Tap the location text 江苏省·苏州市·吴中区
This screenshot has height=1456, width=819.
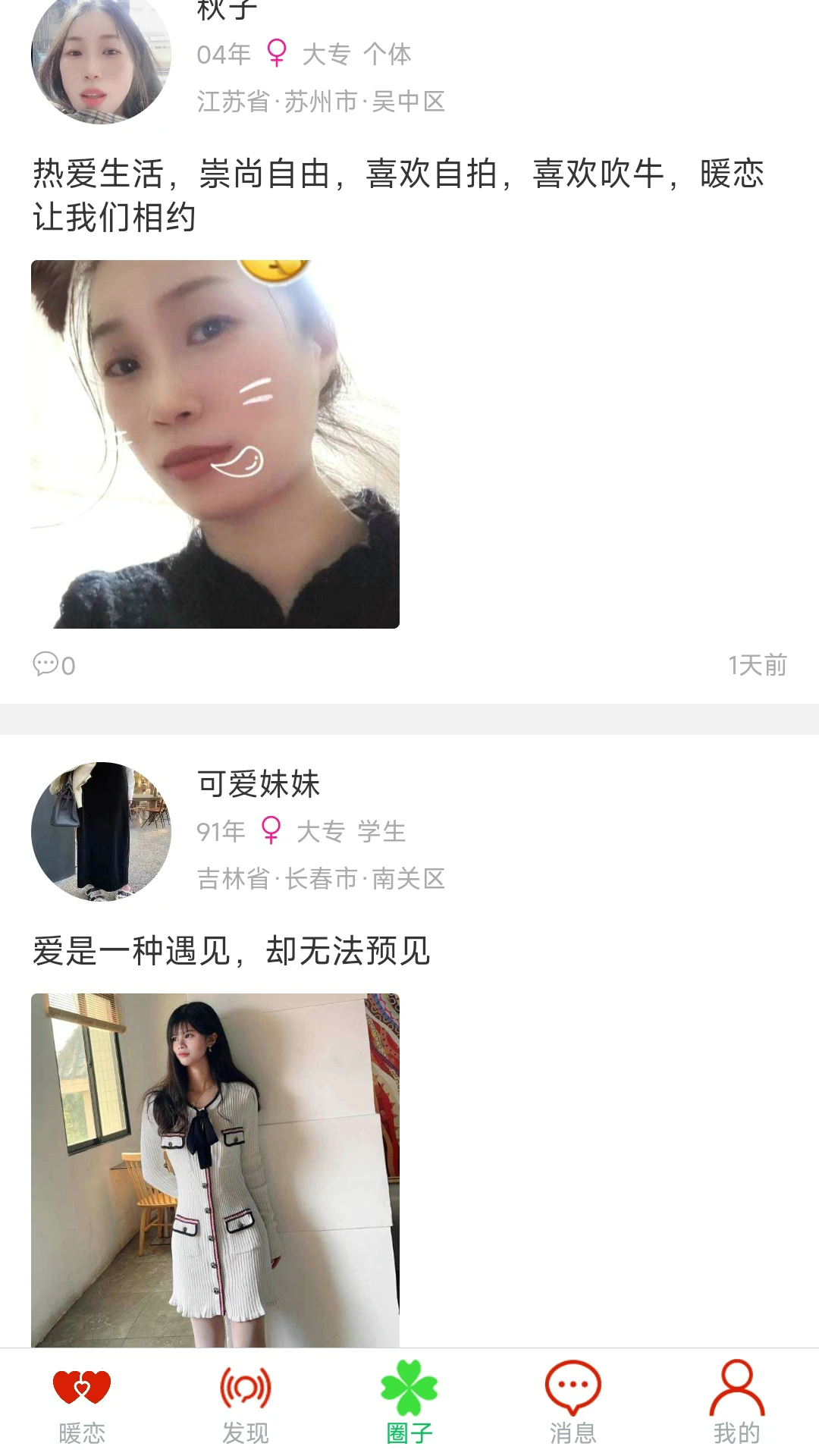(x=322, y=101)
